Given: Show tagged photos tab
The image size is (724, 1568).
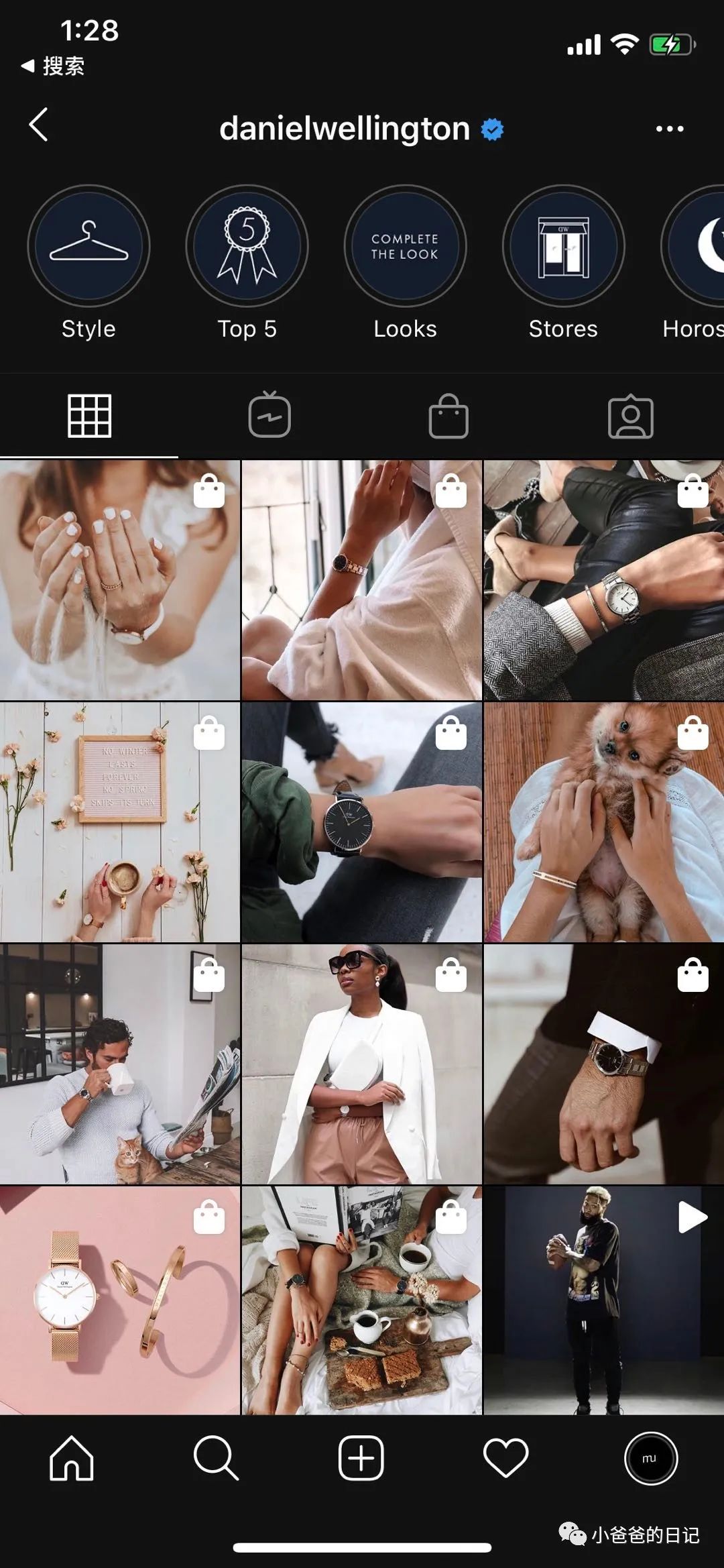Looking at the screenshot, I should 630,416.
